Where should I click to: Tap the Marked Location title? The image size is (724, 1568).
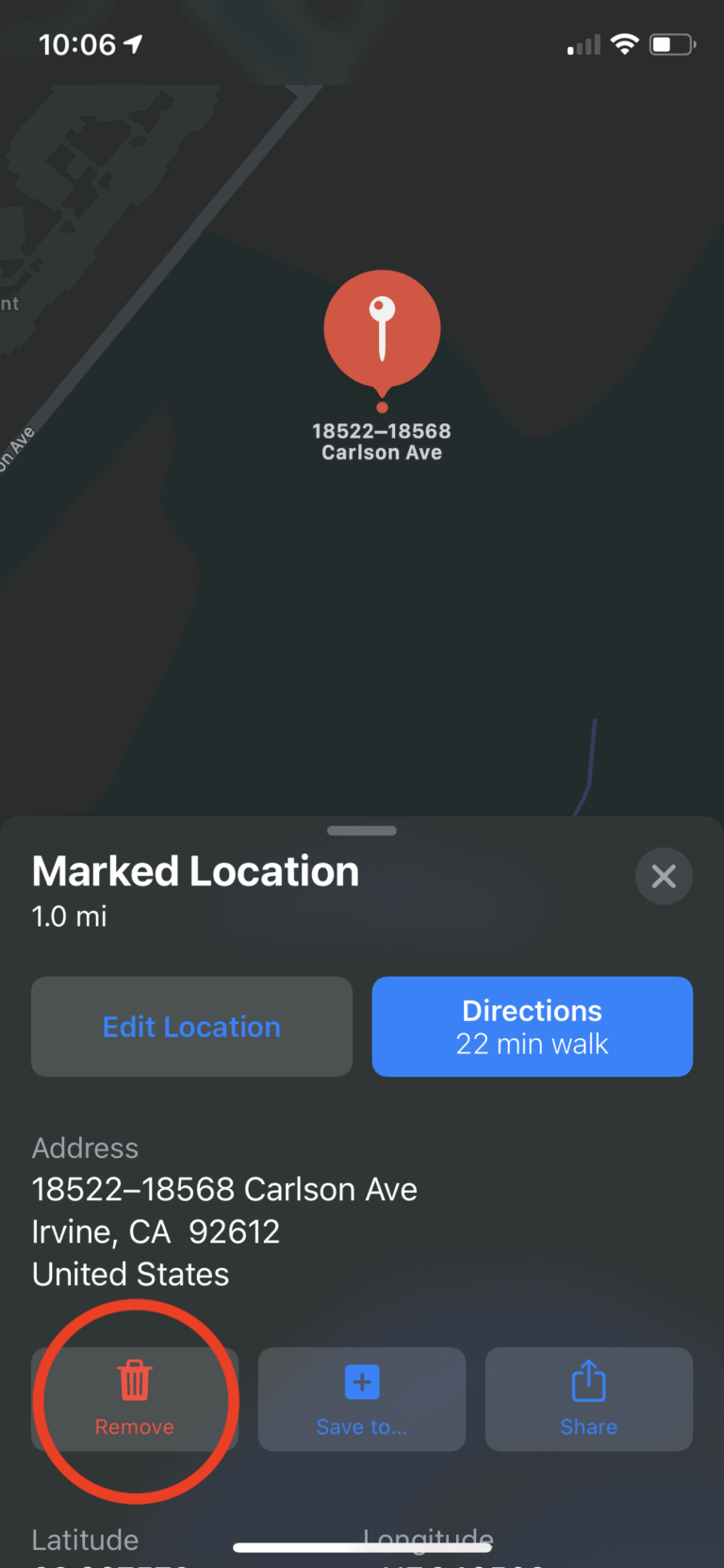click(x=195, y=870)
